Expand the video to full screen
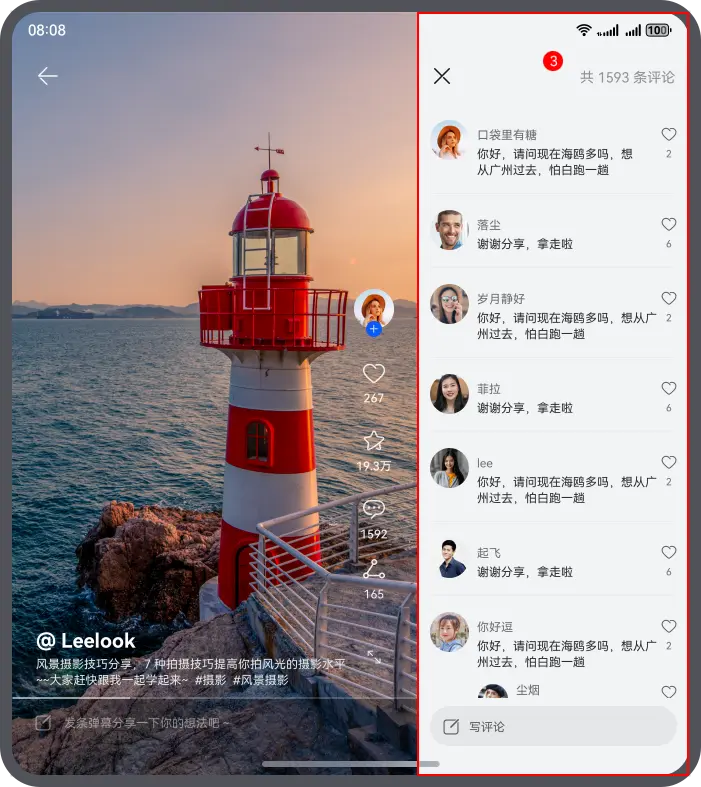Image resolution: width=701 pixels, height=787 pixels. pyautogui.click(x=374, y=657)
